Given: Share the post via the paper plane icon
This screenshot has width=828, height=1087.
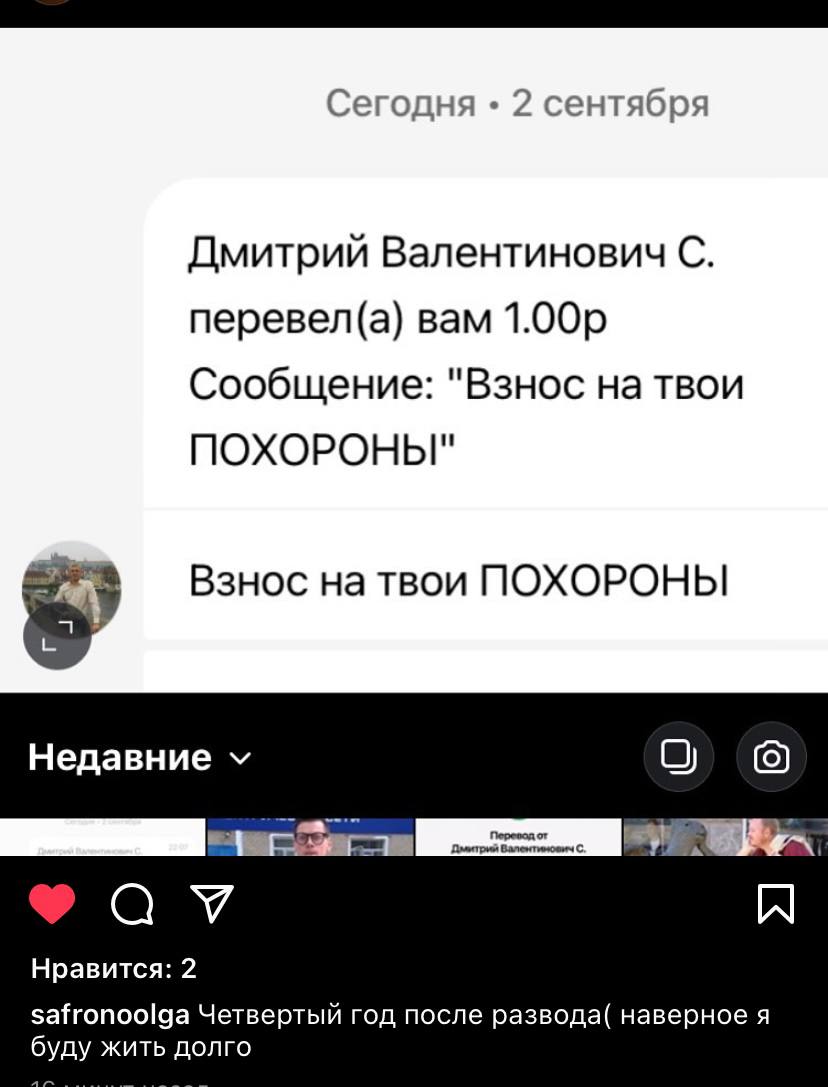Looking at the screenshot, I should pyautogui.click(x=211, y=904).
